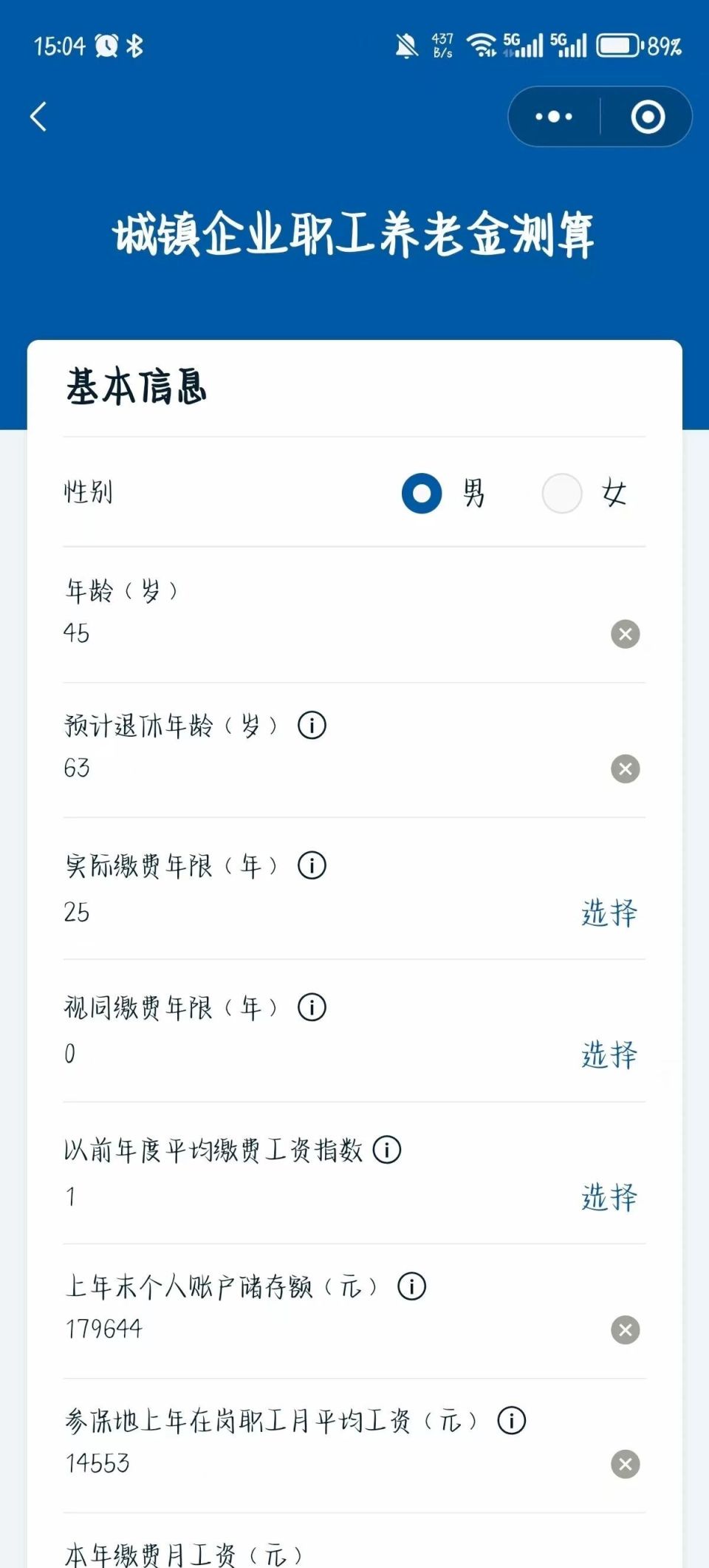Clear the retirement age value 63
The height and width of the screenshot is (1568, 709).
625,768
